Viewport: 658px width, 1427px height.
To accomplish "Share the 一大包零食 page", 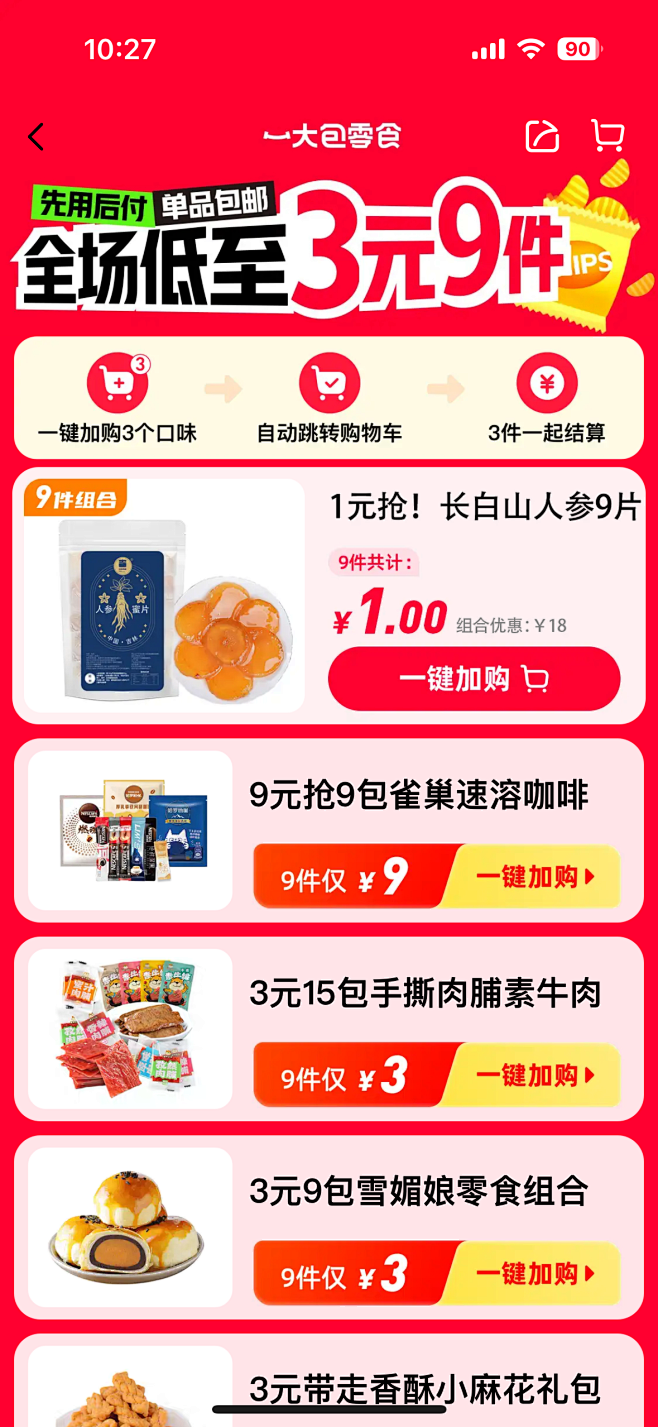I will click(x=542, y=136).
